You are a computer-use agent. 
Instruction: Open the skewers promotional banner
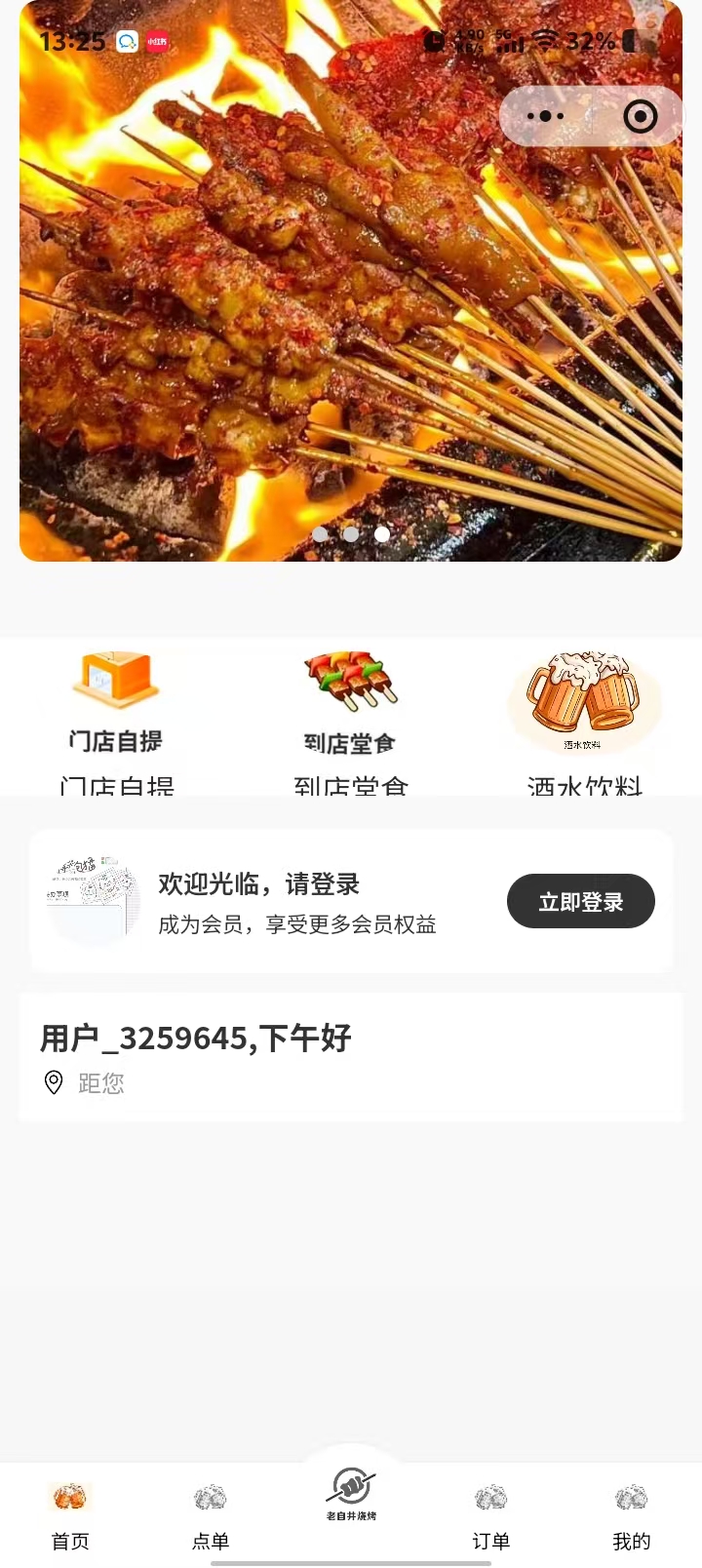[x=351, y=293]
